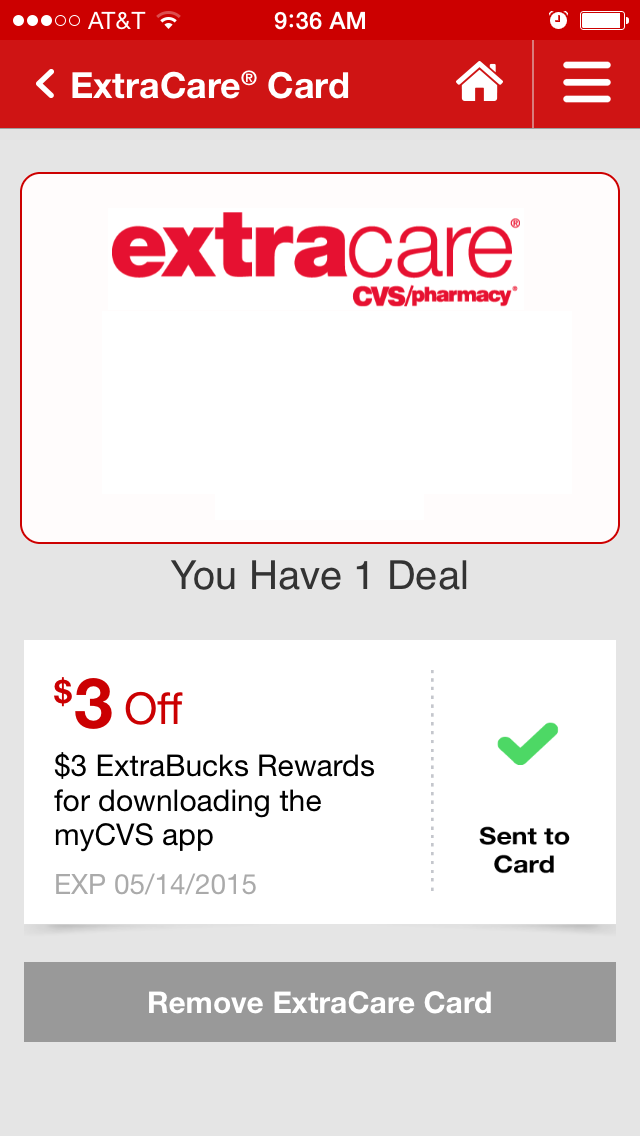Tap Remove ExtraCare Card button
This screenshot has height=1136, width=640.
click(x=320, y=1002)
